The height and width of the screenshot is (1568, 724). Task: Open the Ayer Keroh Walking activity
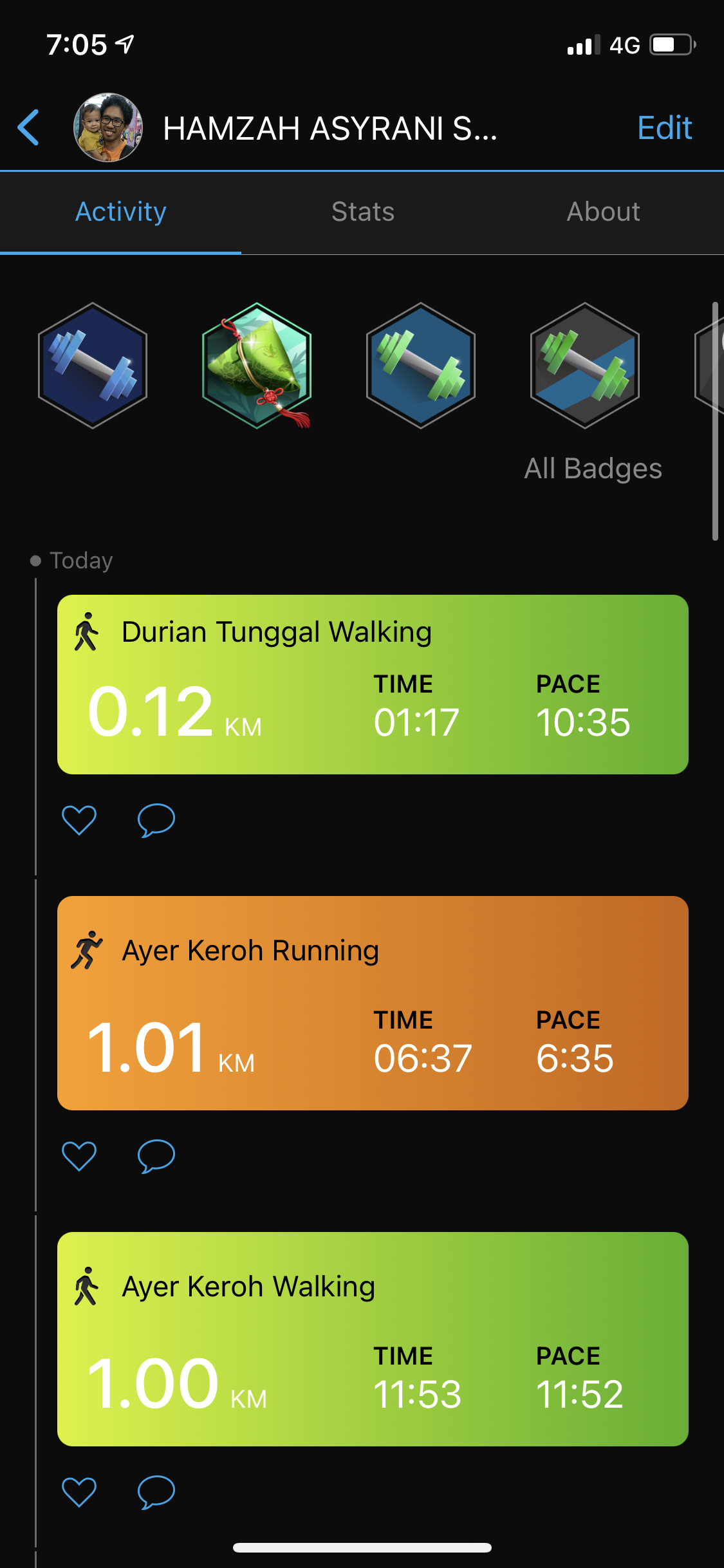(373, 1339)
